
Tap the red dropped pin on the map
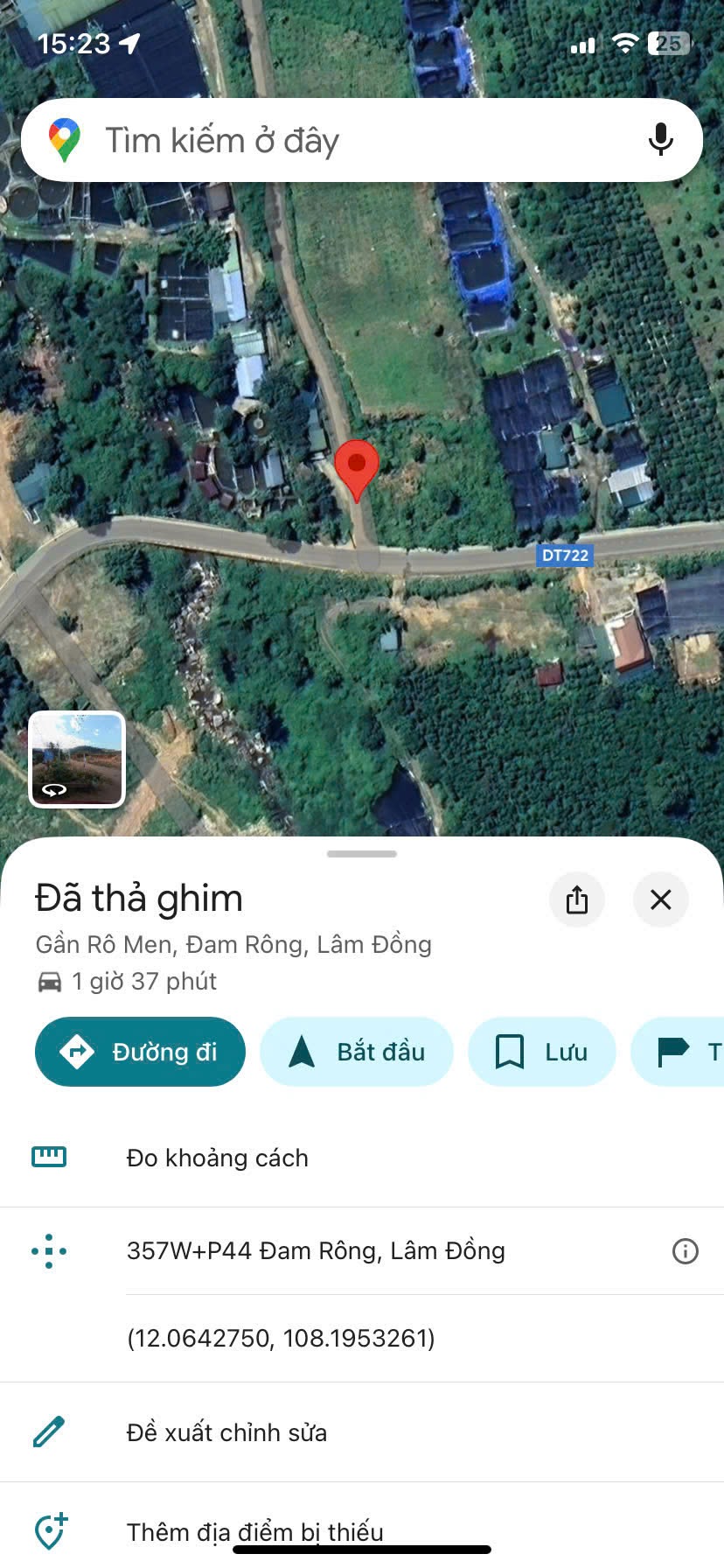tap(357, 465)
